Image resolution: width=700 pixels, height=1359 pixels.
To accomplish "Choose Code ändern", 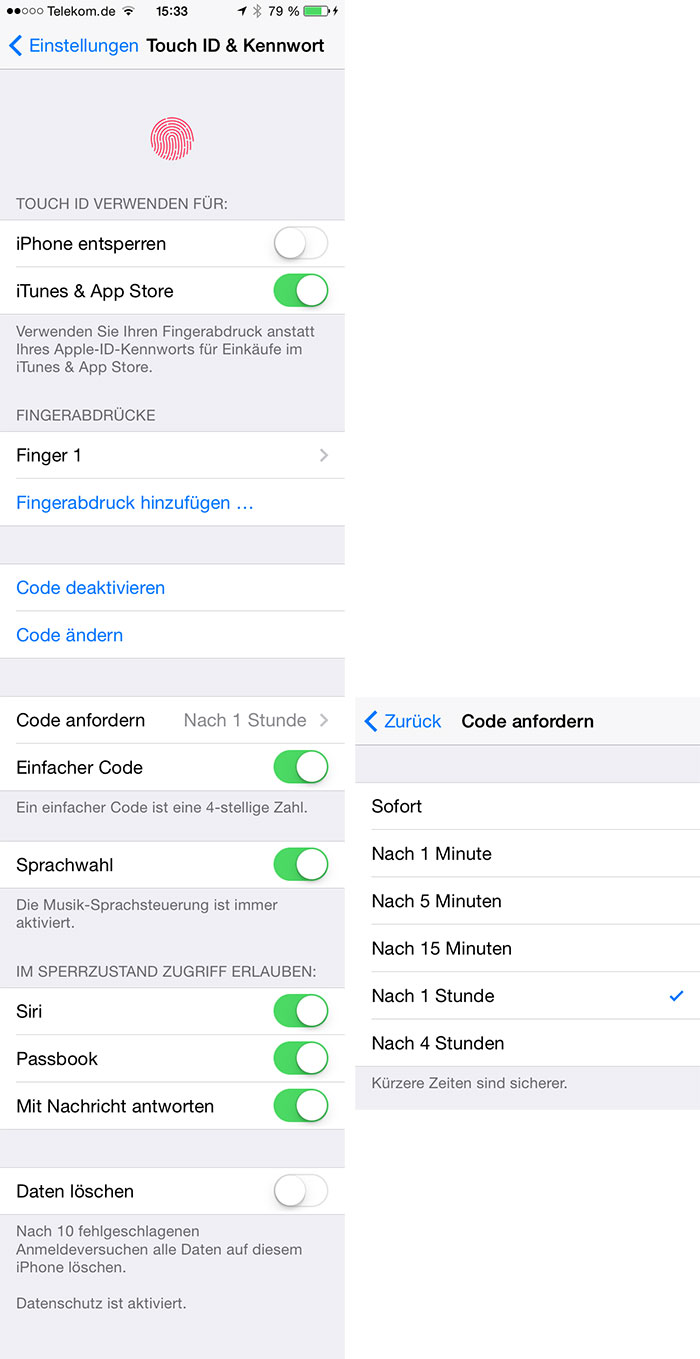I will [x=70, y=635].
